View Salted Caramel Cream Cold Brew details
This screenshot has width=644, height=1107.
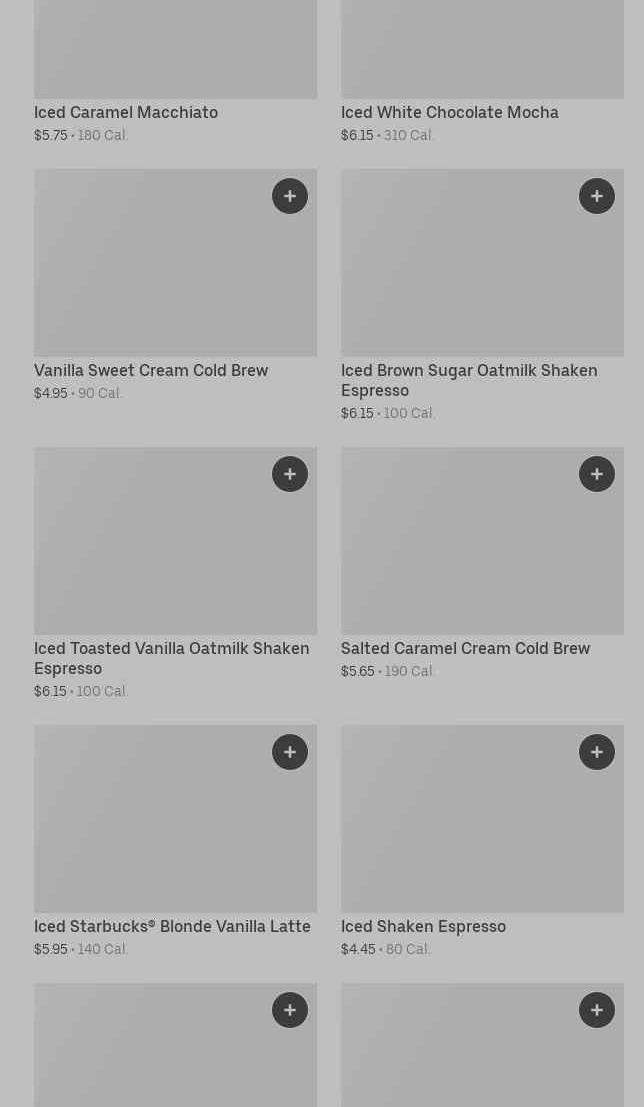click(x=465, y=648)
